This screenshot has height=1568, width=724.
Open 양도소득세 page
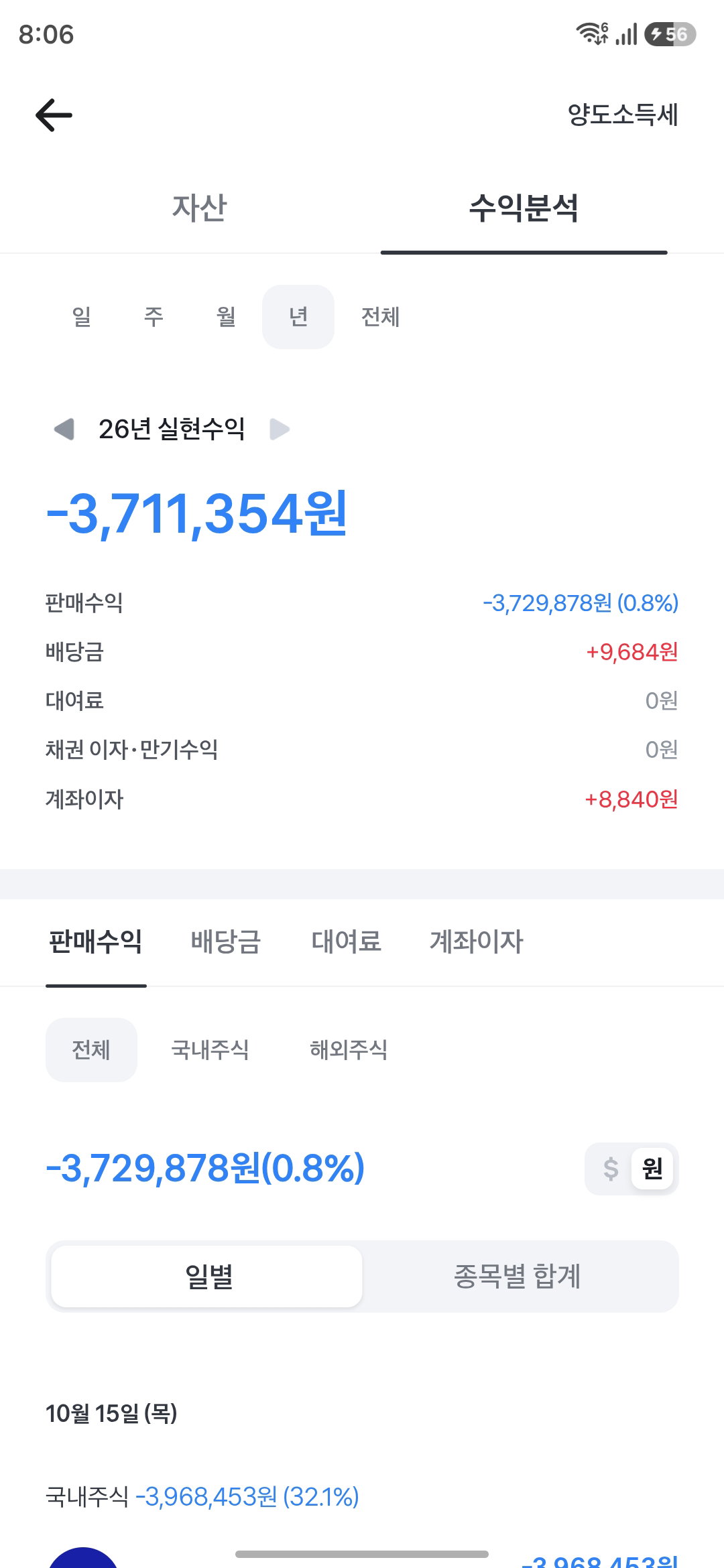pyautogui.click(x=623, y=115)
